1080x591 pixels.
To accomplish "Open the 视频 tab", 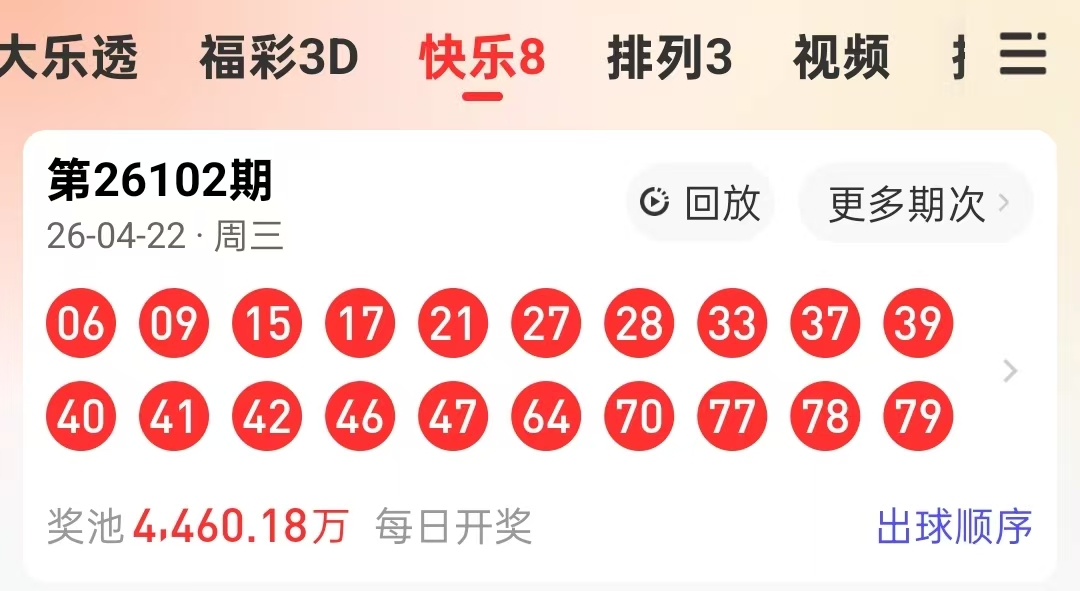I will tap(841, 58).
